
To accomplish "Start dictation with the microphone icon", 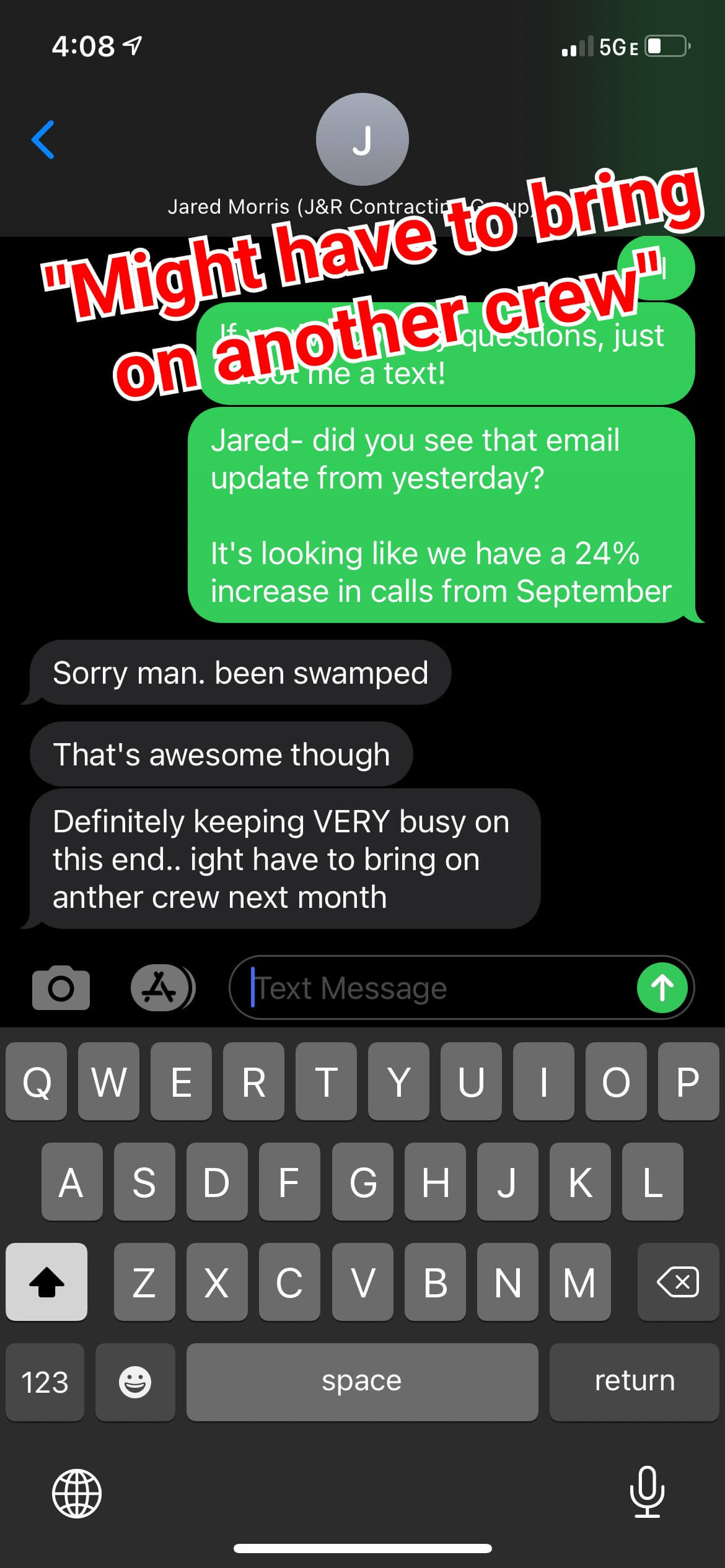I will [x=647, y=1492].
